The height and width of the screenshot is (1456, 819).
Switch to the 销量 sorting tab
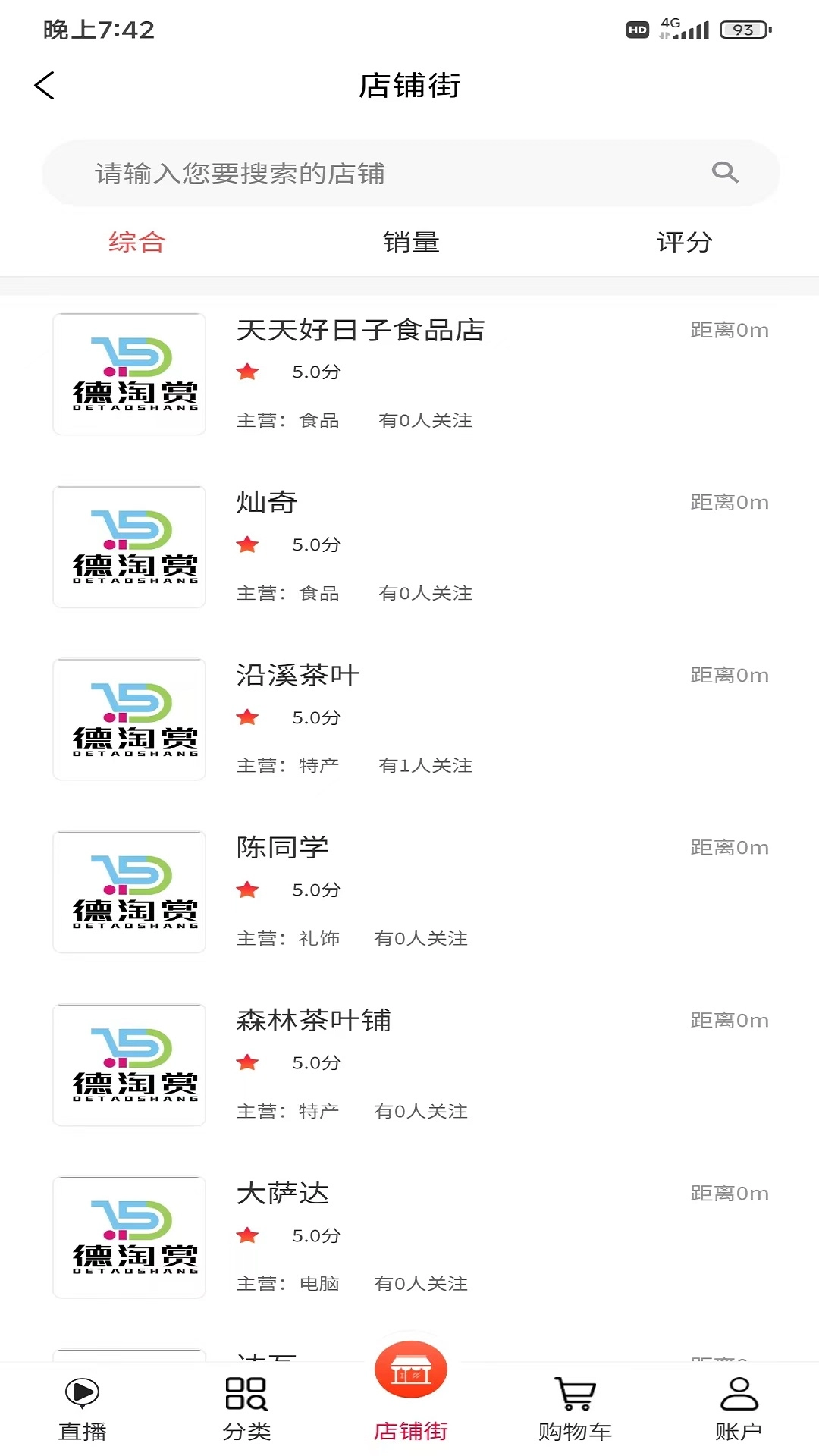pos(409,243)
